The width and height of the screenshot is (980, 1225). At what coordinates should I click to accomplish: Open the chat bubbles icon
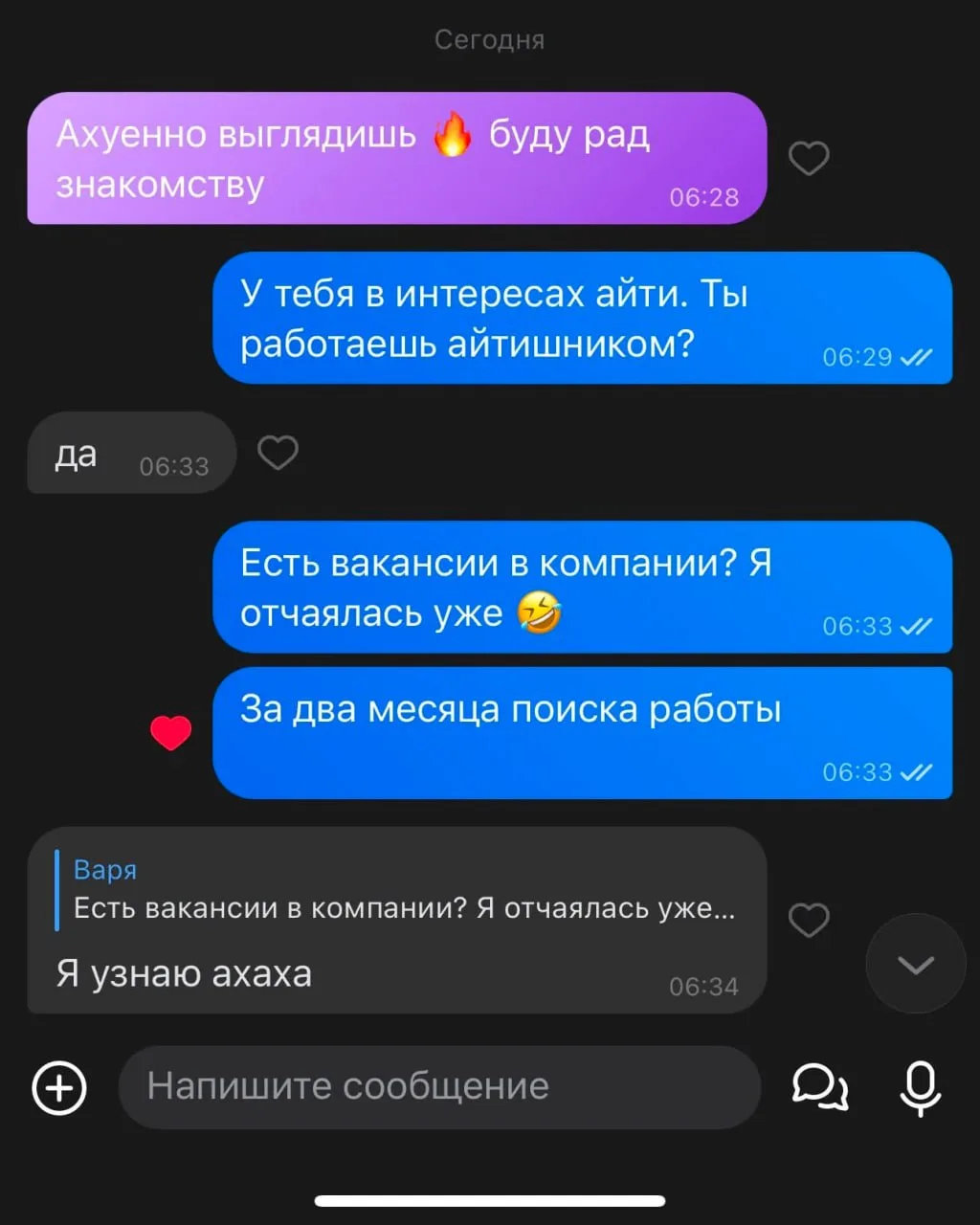820,1087
